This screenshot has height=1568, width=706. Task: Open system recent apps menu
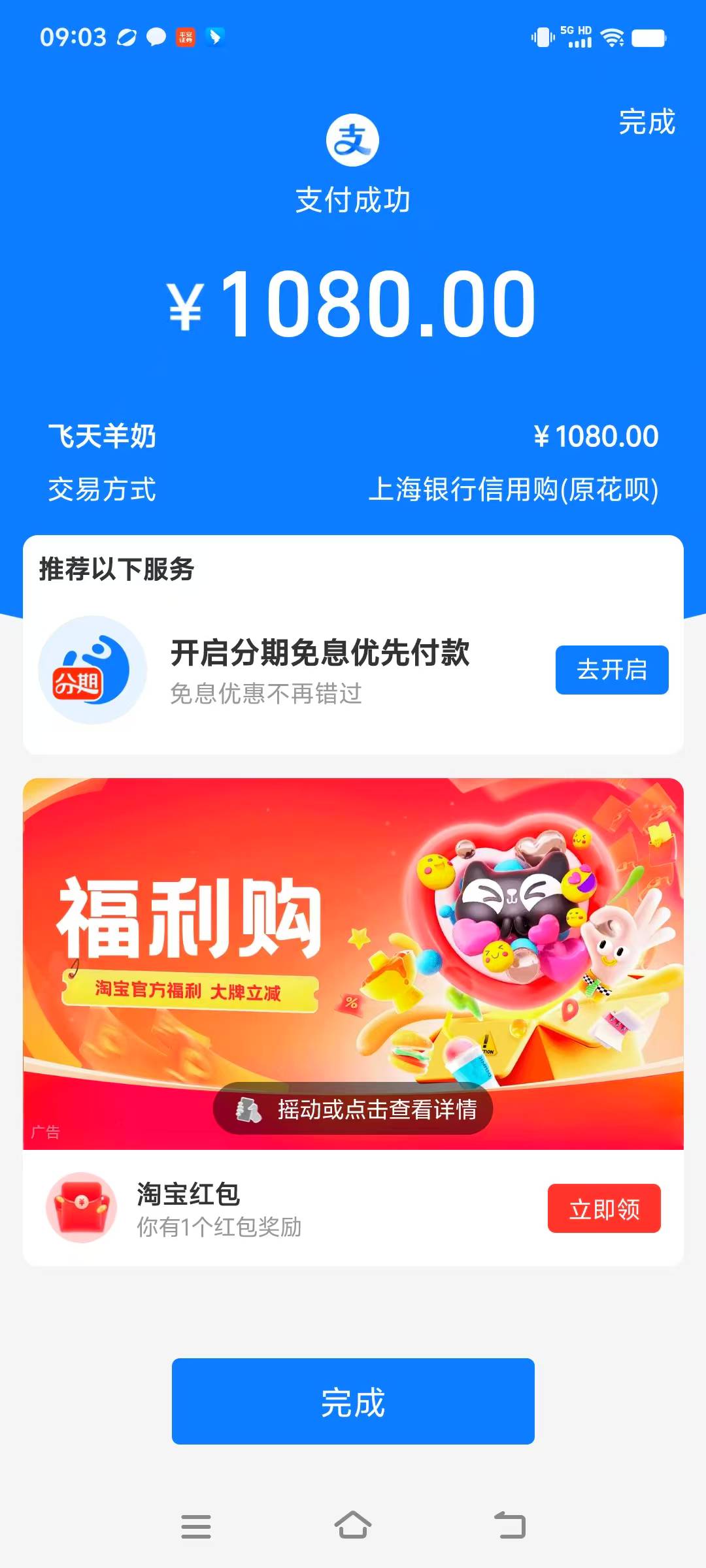196,1526
